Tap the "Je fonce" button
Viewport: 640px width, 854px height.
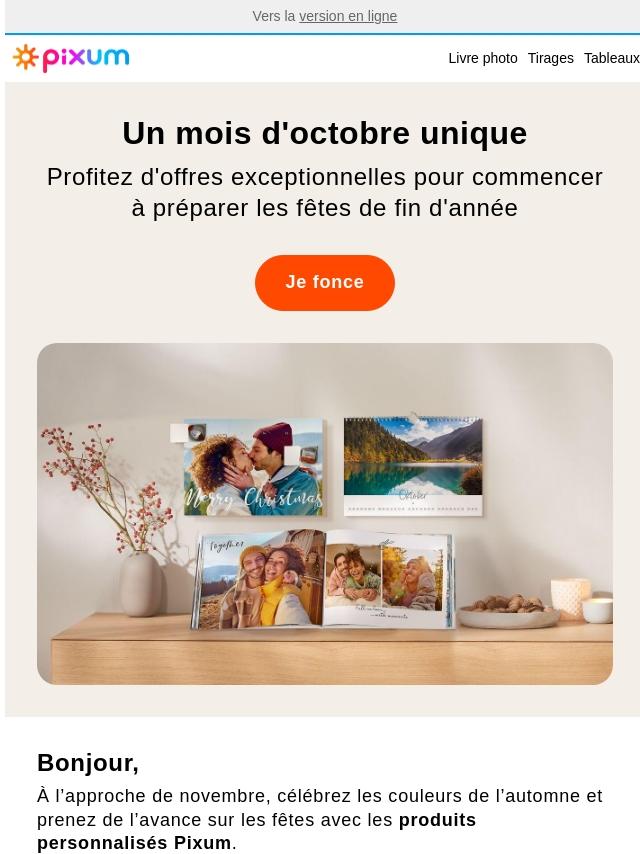click(325, 283)
